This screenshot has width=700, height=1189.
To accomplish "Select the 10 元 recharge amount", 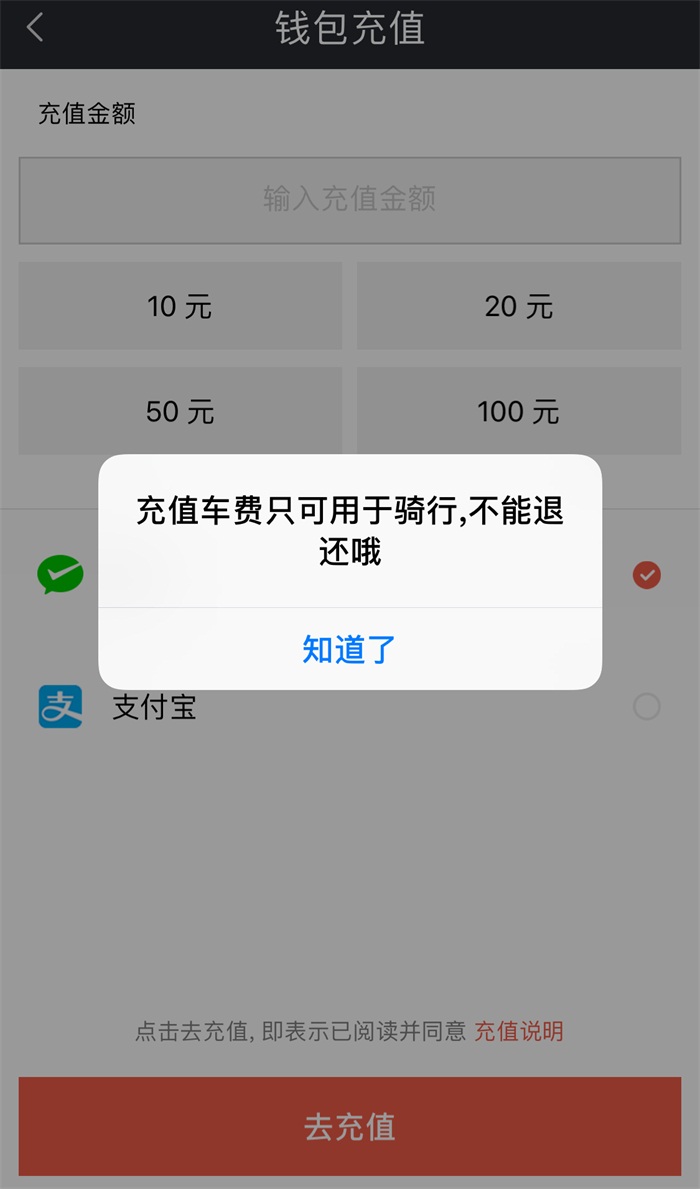I will pyautogui.click(x=180, y=306).
